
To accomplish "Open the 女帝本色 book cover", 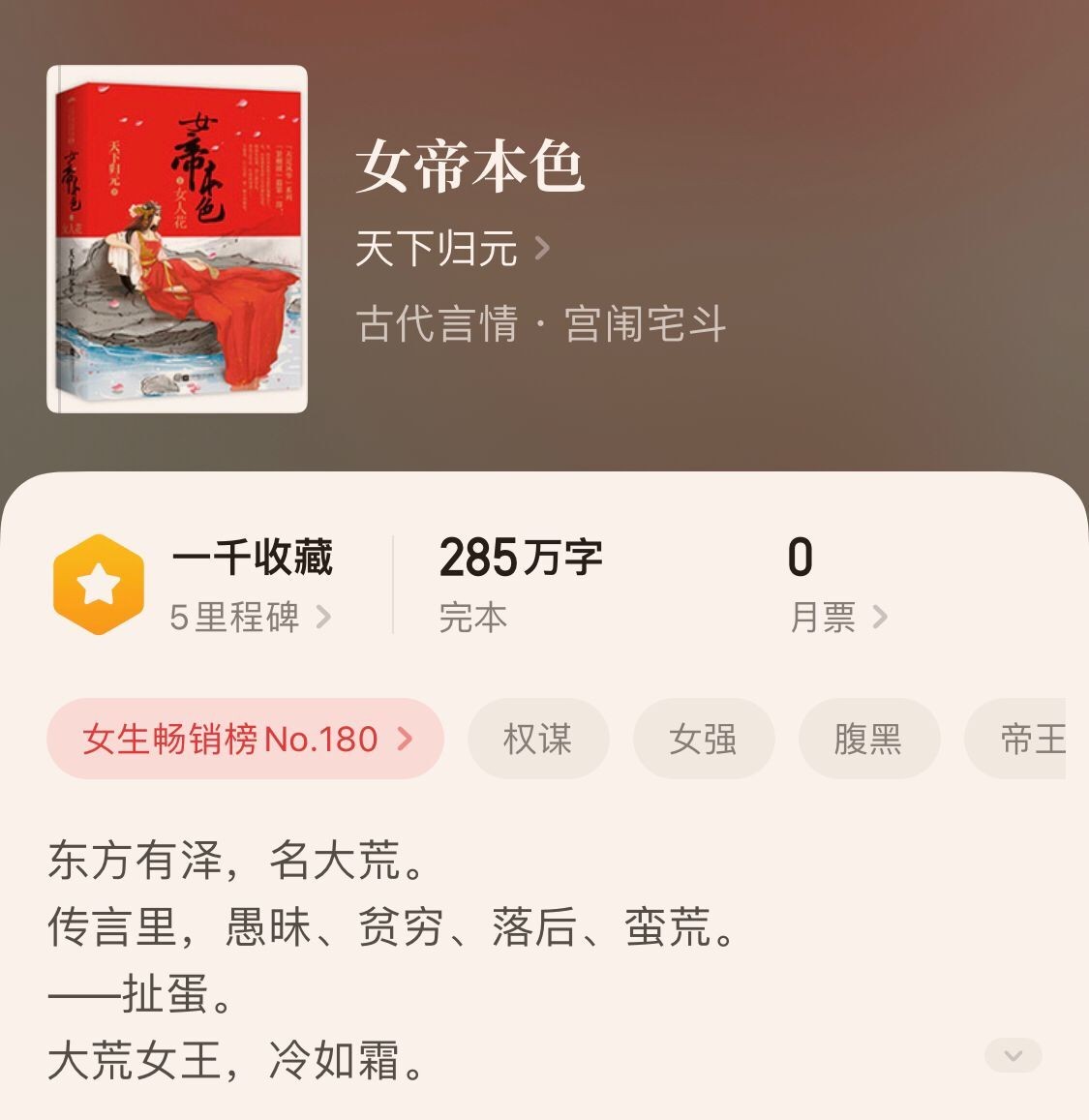I will 177,239.
